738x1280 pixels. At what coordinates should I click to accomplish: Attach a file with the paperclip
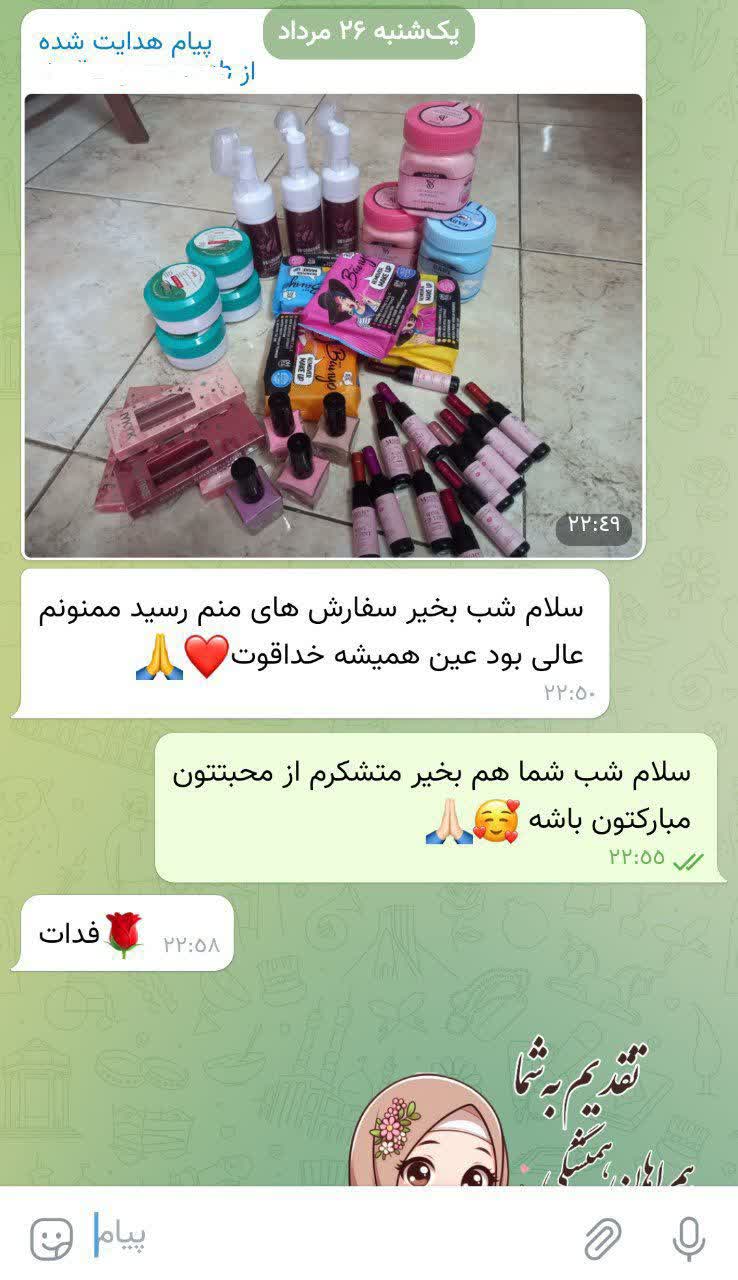coord(602,1239)
